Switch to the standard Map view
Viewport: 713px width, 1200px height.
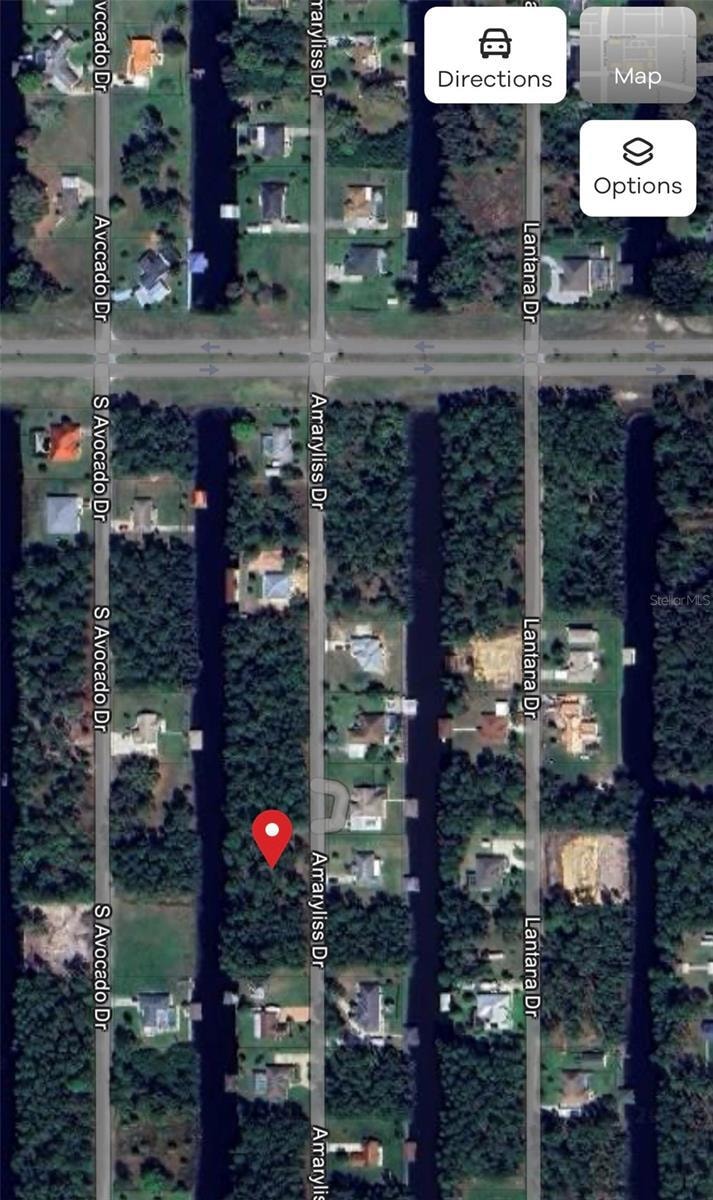click(x=638, y=56)
